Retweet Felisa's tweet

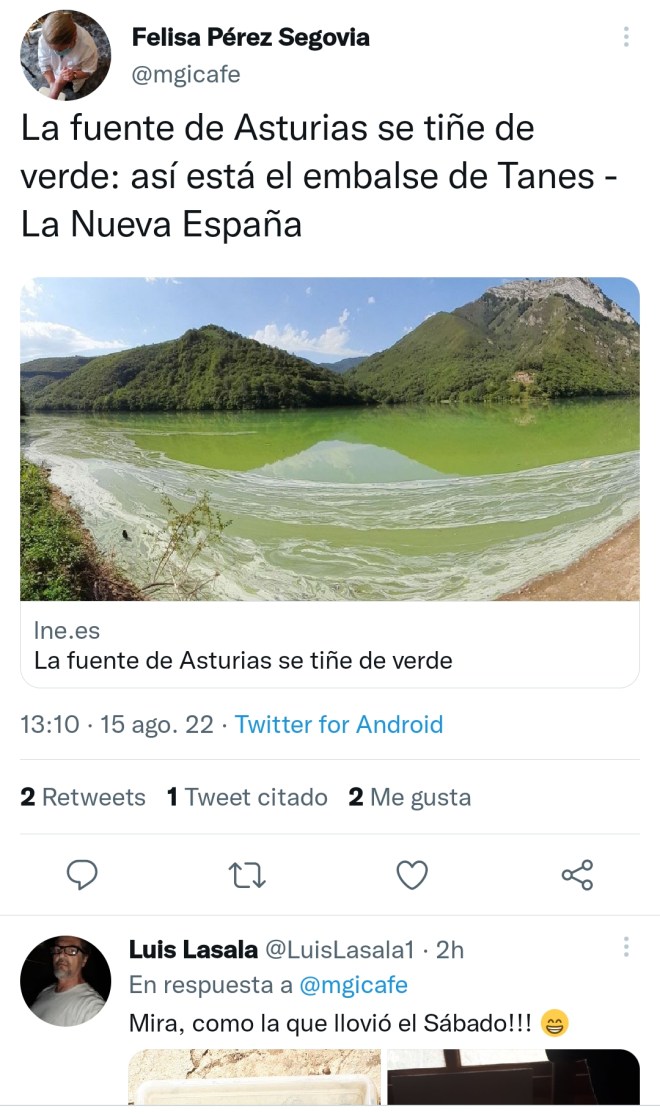[x=246, y=876]
